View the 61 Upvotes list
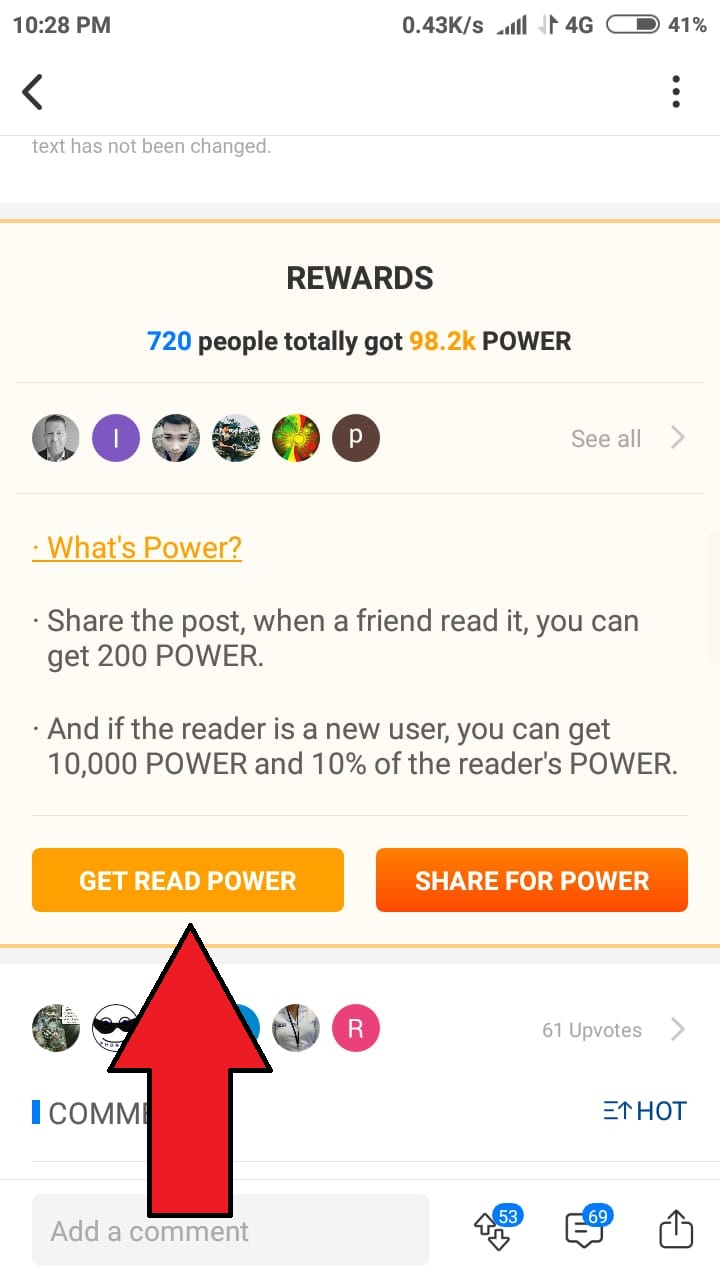The image size is (720, 1280). tap(612, 1029)
